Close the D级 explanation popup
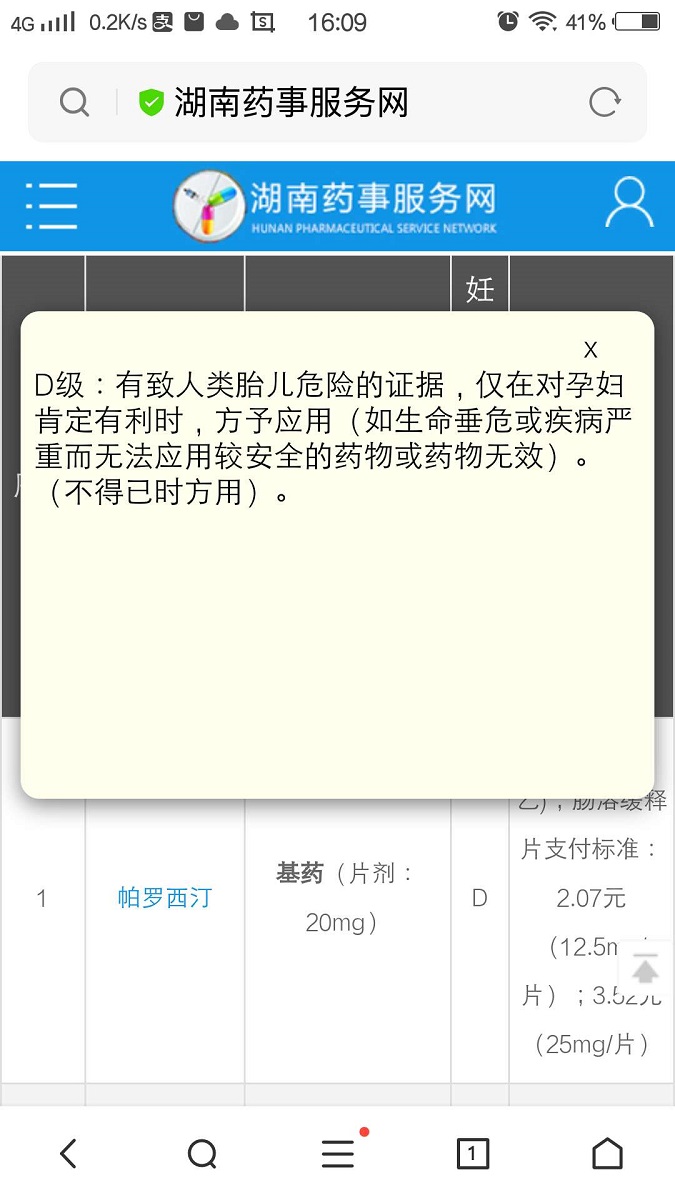The image size is (675, 1200). pos(590,350)
